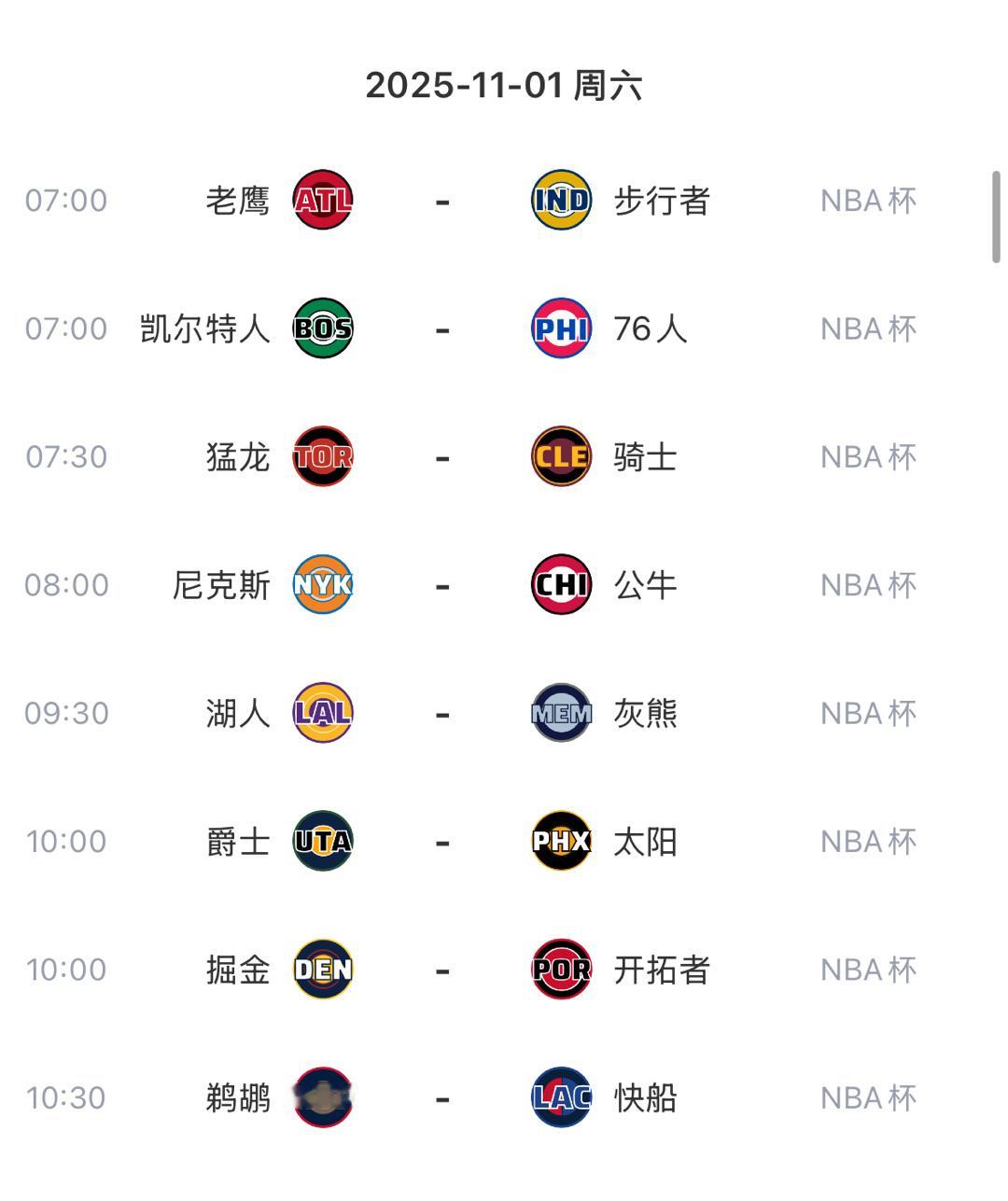Select the Grizzlies MEM logo icon
Screen dimensions: 1008x1201
560,714
